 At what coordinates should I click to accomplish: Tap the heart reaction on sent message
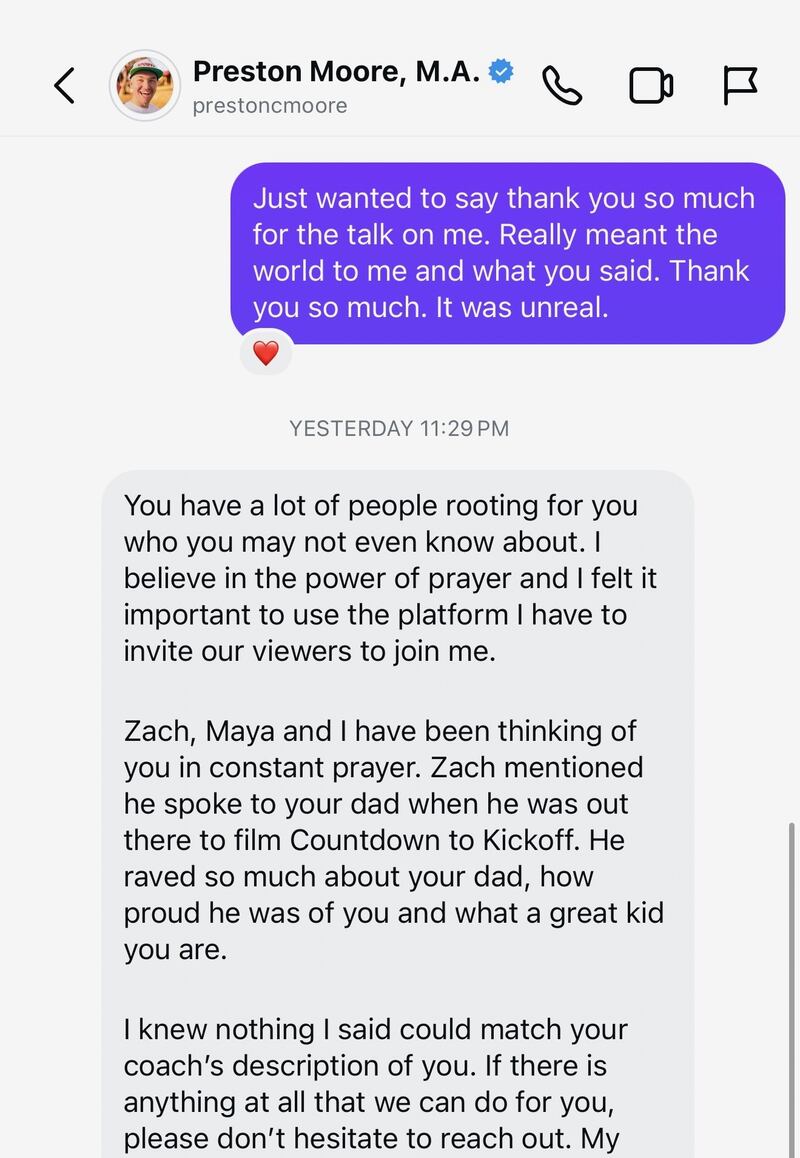pos(266,352)
